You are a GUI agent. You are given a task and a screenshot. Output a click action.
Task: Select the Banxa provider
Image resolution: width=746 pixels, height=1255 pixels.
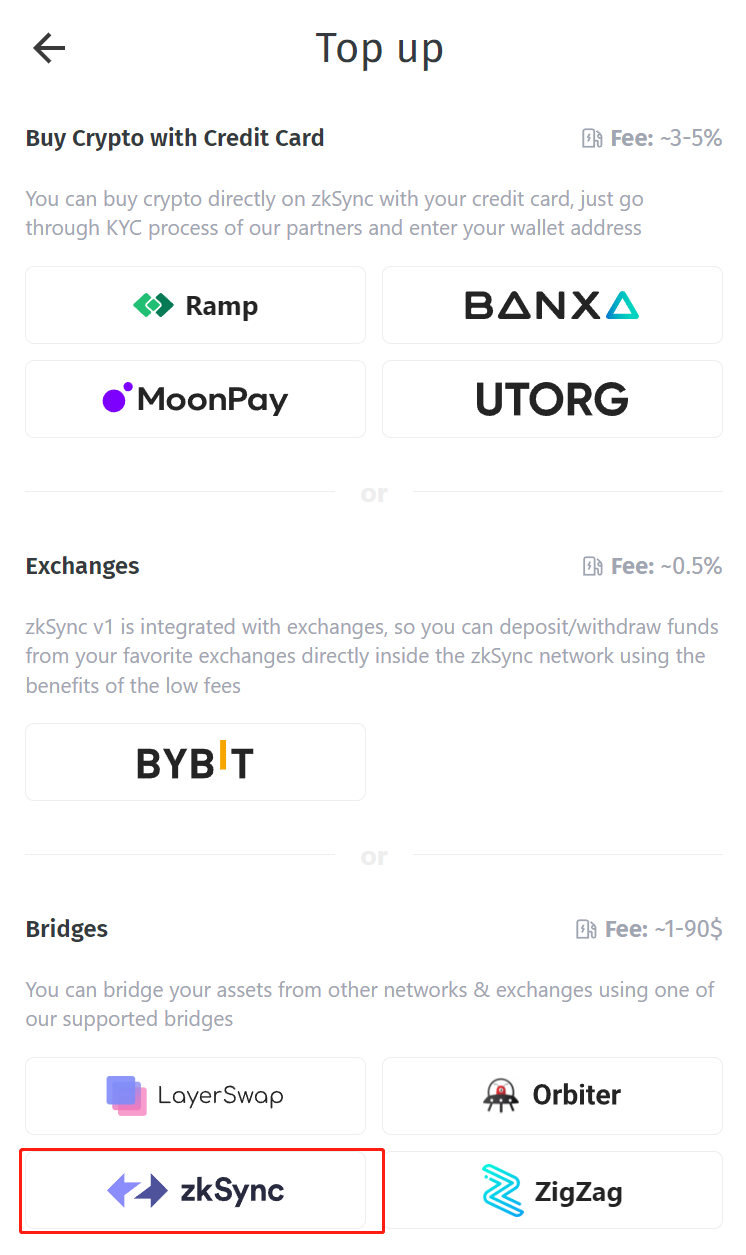point(552,305)
